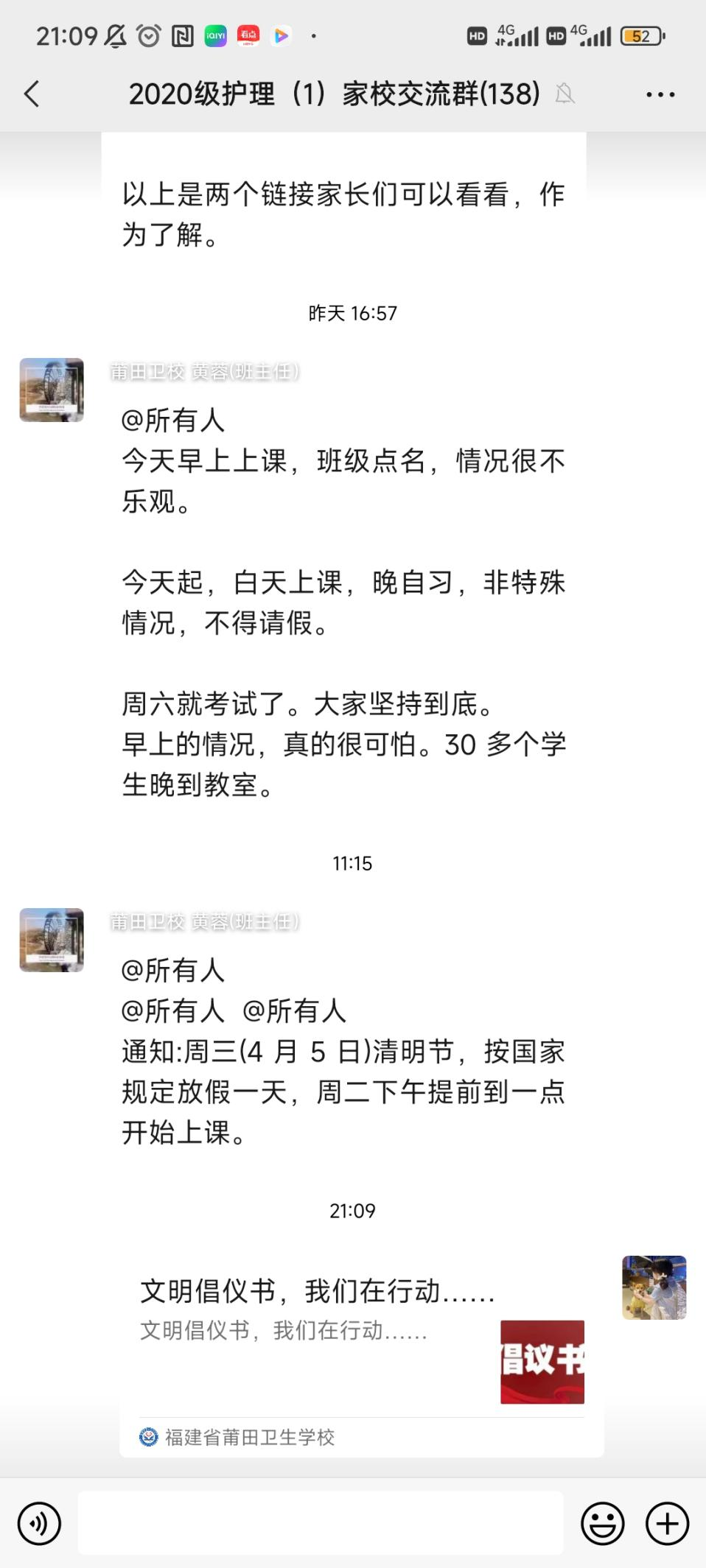Open the 文明倡仪书 shared article card
Viewport: 706px width, 1568px height.
pos(361,1355)
